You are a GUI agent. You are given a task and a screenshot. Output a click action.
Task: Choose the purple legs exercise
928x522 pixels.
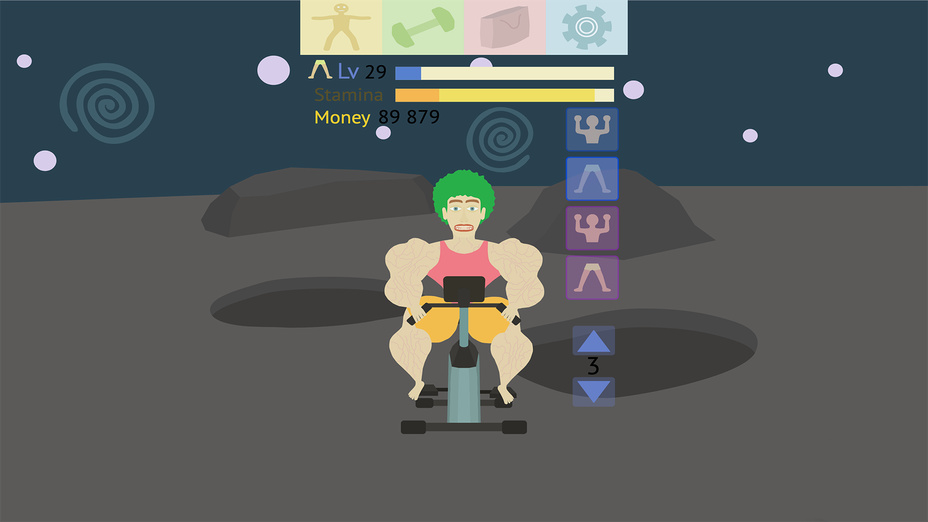pos(592,277)
